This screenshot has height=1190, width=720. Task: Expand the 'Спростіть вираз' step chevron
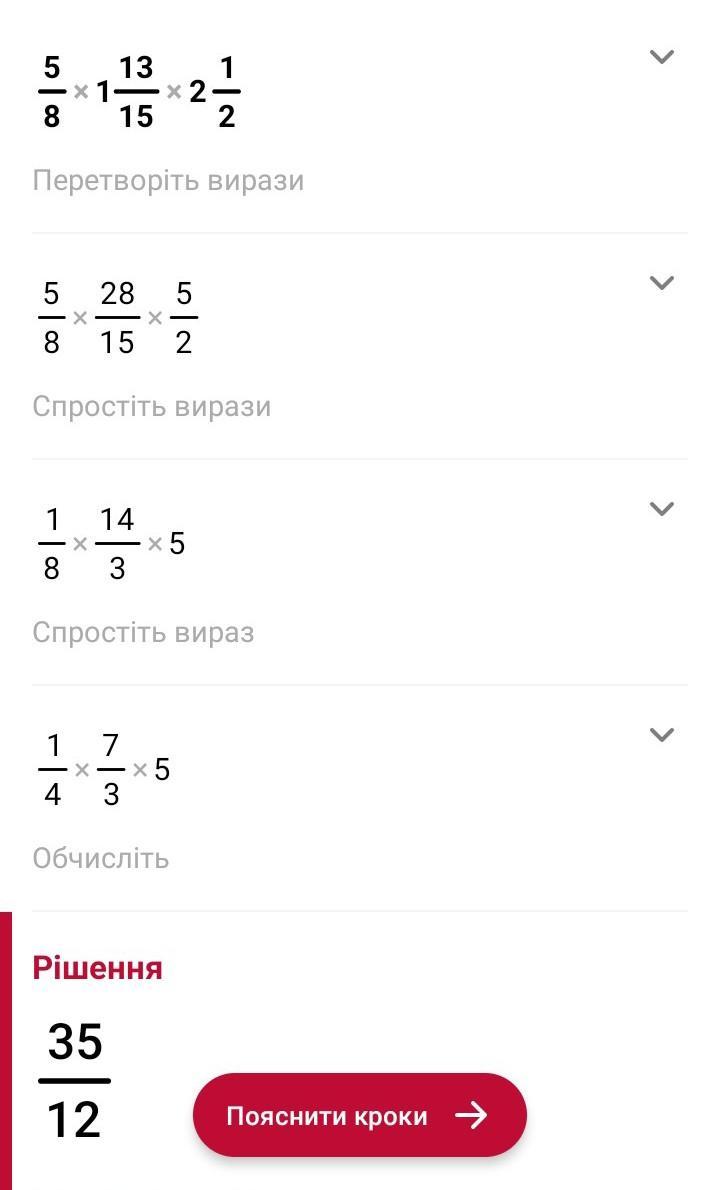tap(662, 508)
